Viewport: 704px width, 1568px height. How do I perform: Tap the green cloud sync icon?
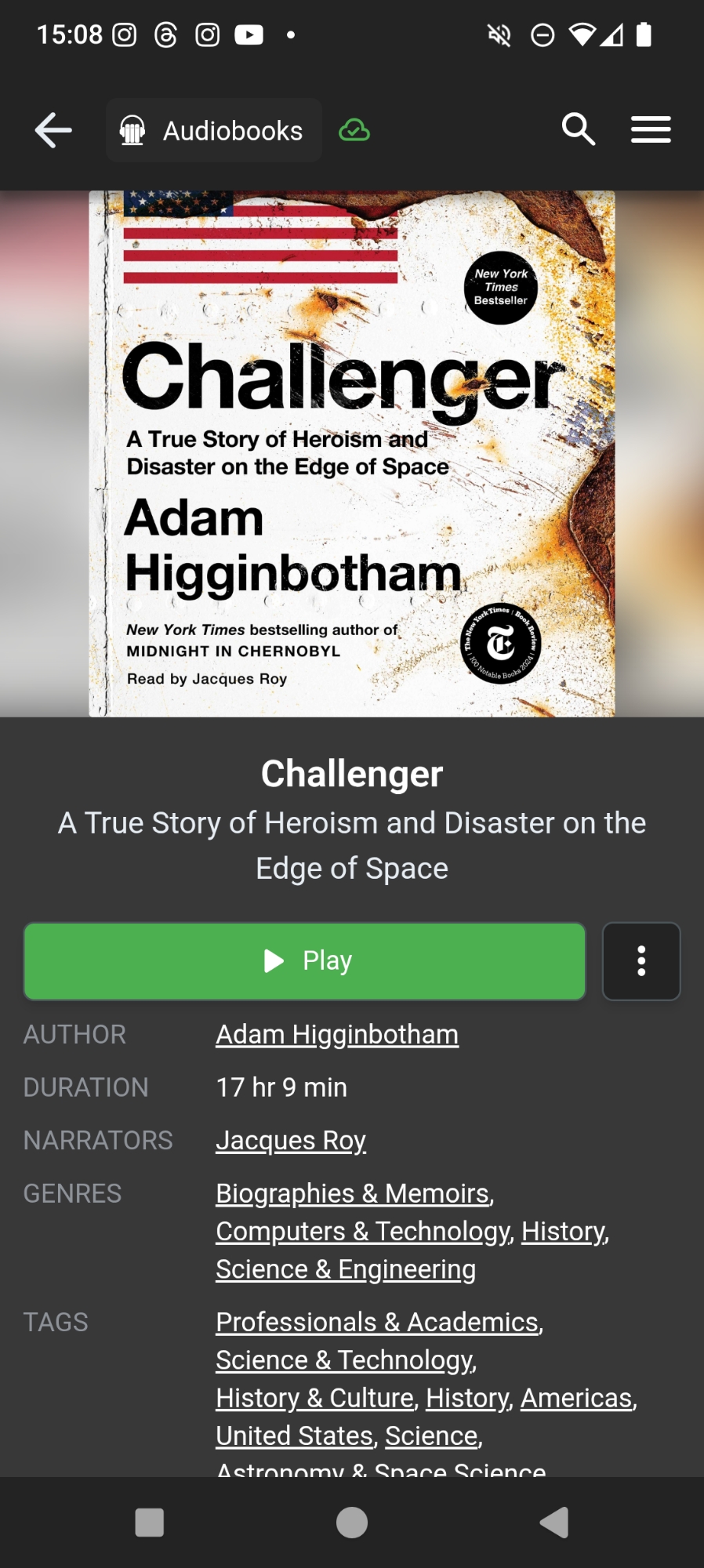point(354,130)
